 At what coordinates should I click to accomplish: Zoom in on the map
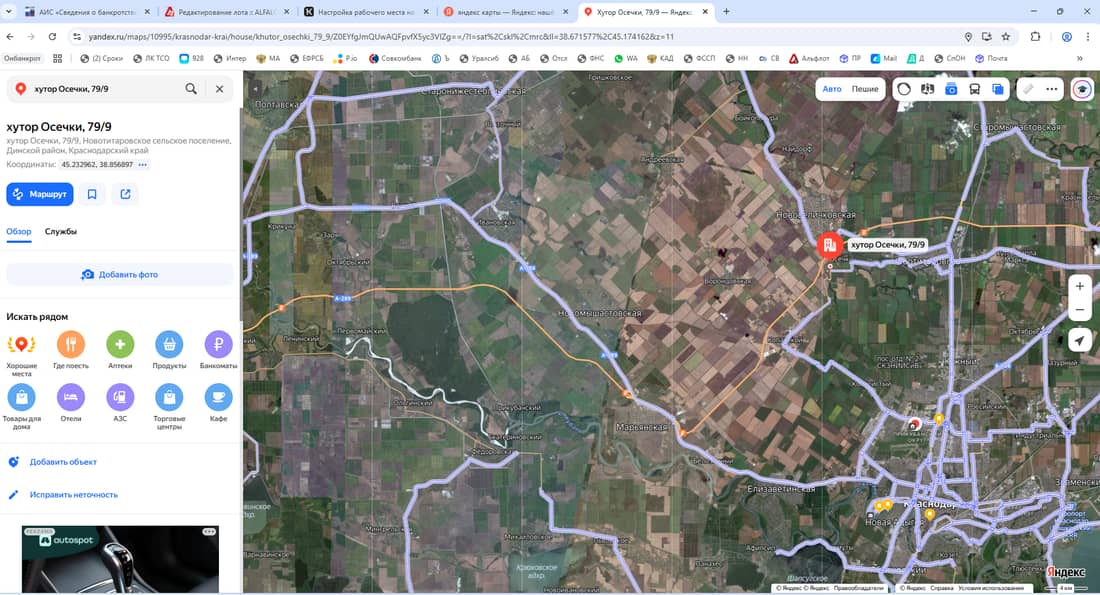click(x=1079, y=286)
